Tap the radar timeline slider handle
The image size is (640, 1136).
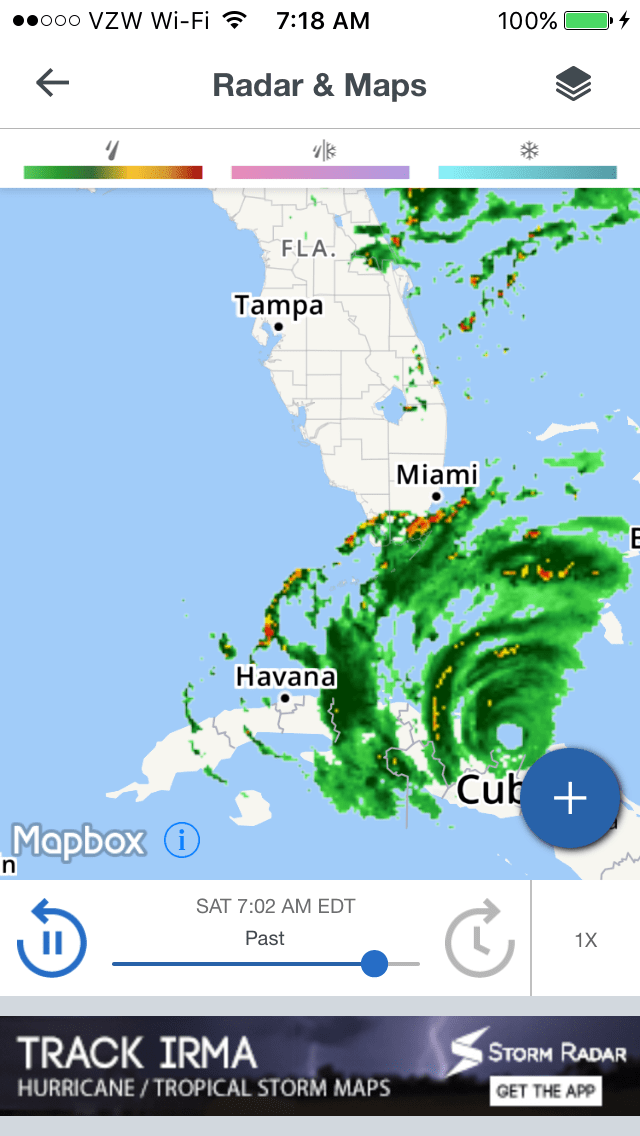point(374,964)
